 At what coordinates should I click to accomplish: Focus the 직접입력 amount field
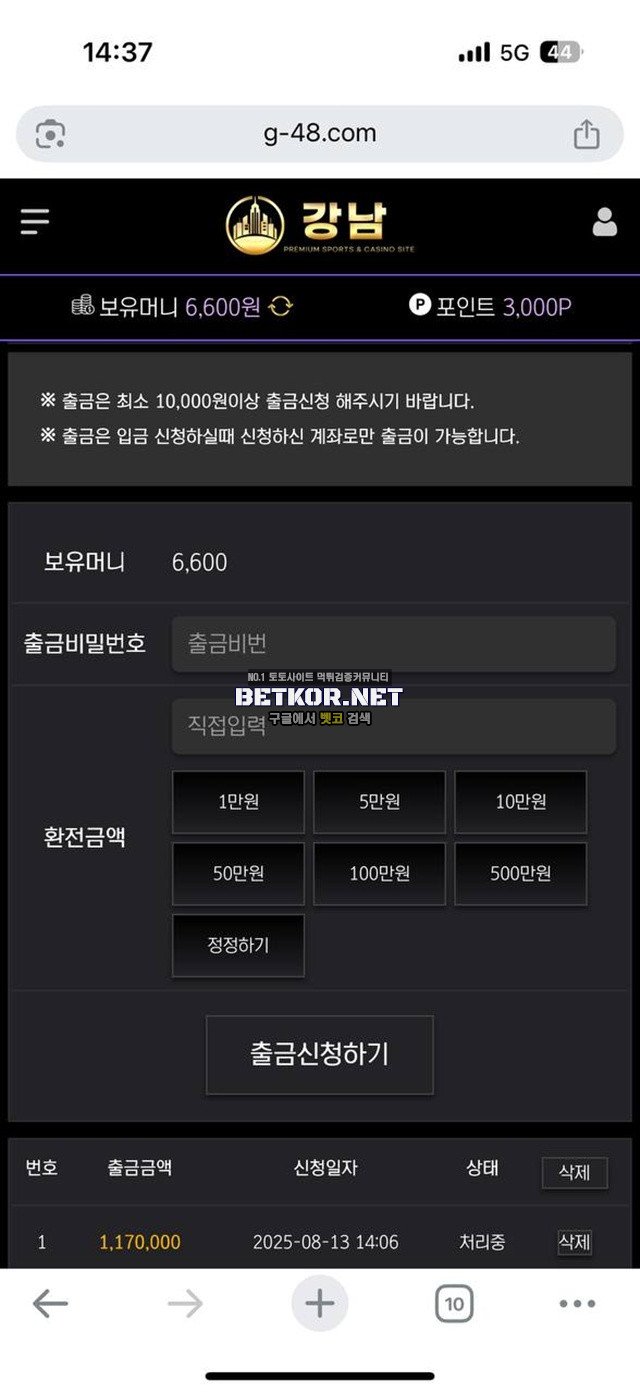pyautogui.click(x=393, y=726)
